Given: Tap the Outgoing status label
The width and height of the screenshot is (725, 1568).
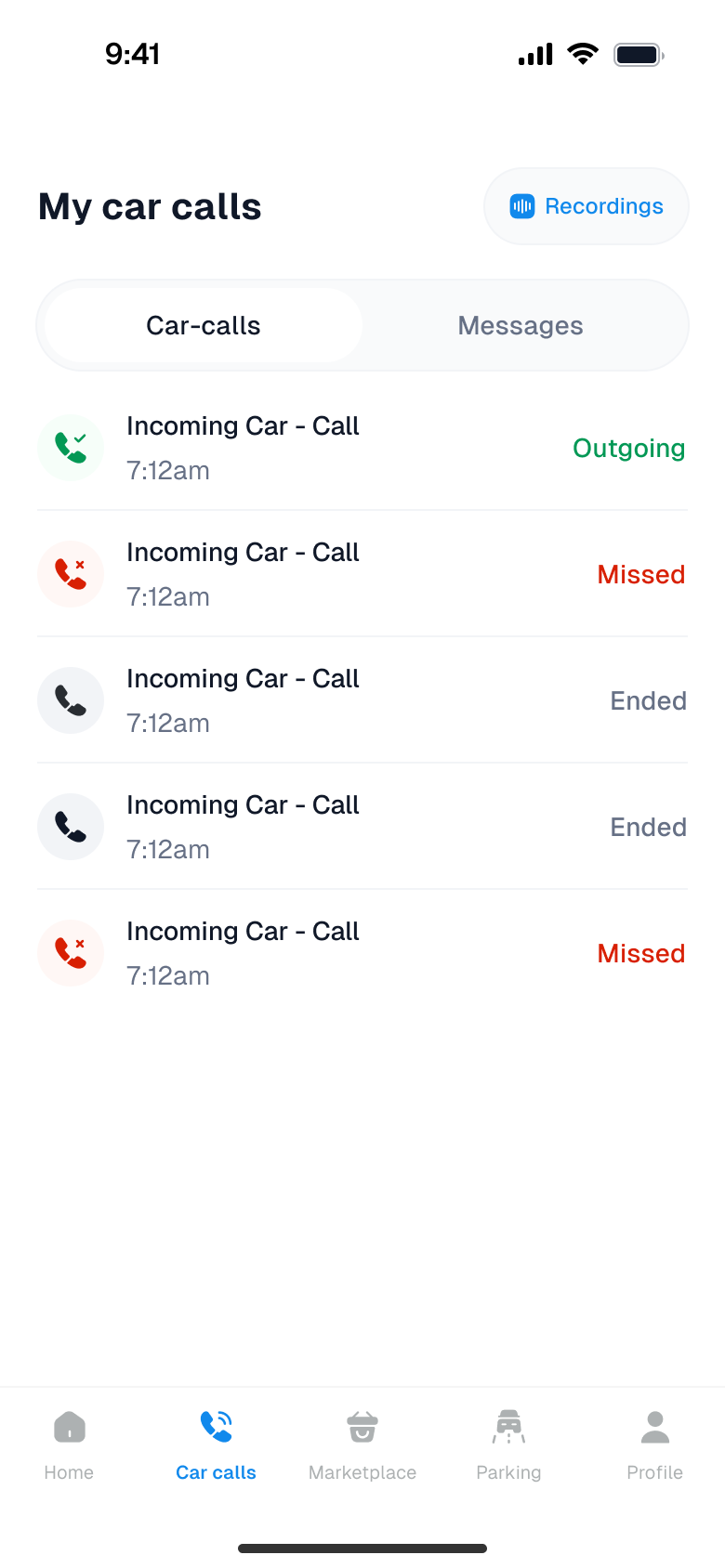Looking at the screenshot, I should pos(628,448).
